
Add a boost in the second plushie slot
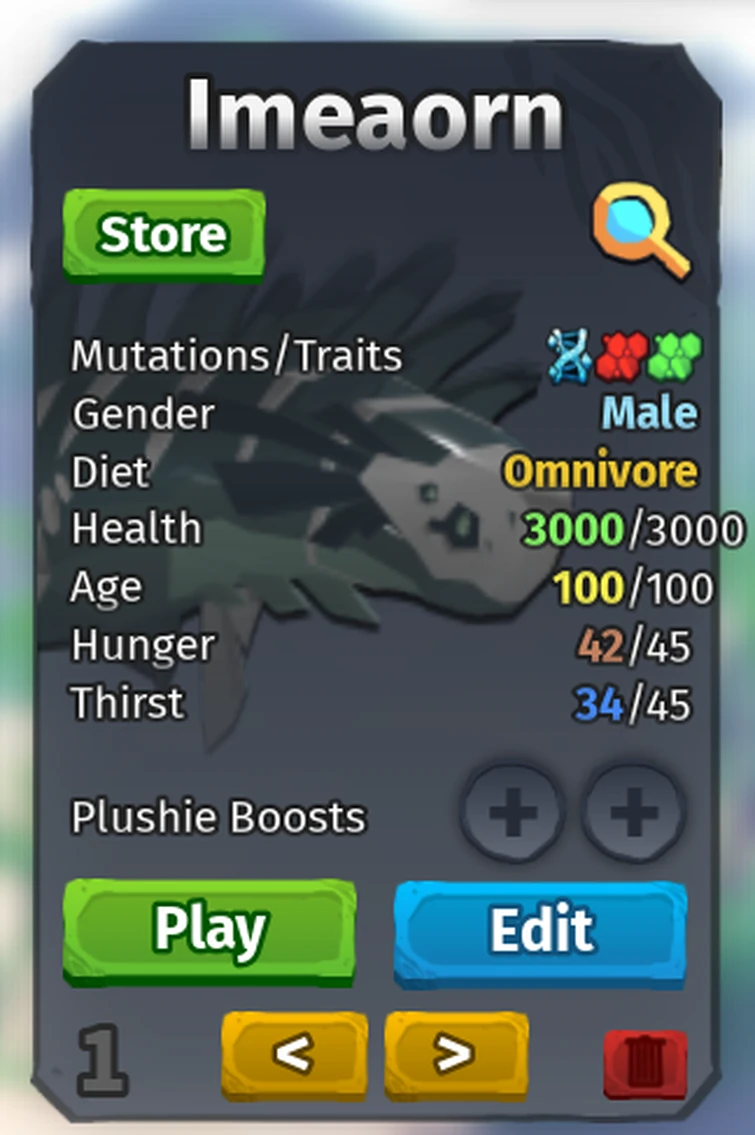tap(633, 814)
